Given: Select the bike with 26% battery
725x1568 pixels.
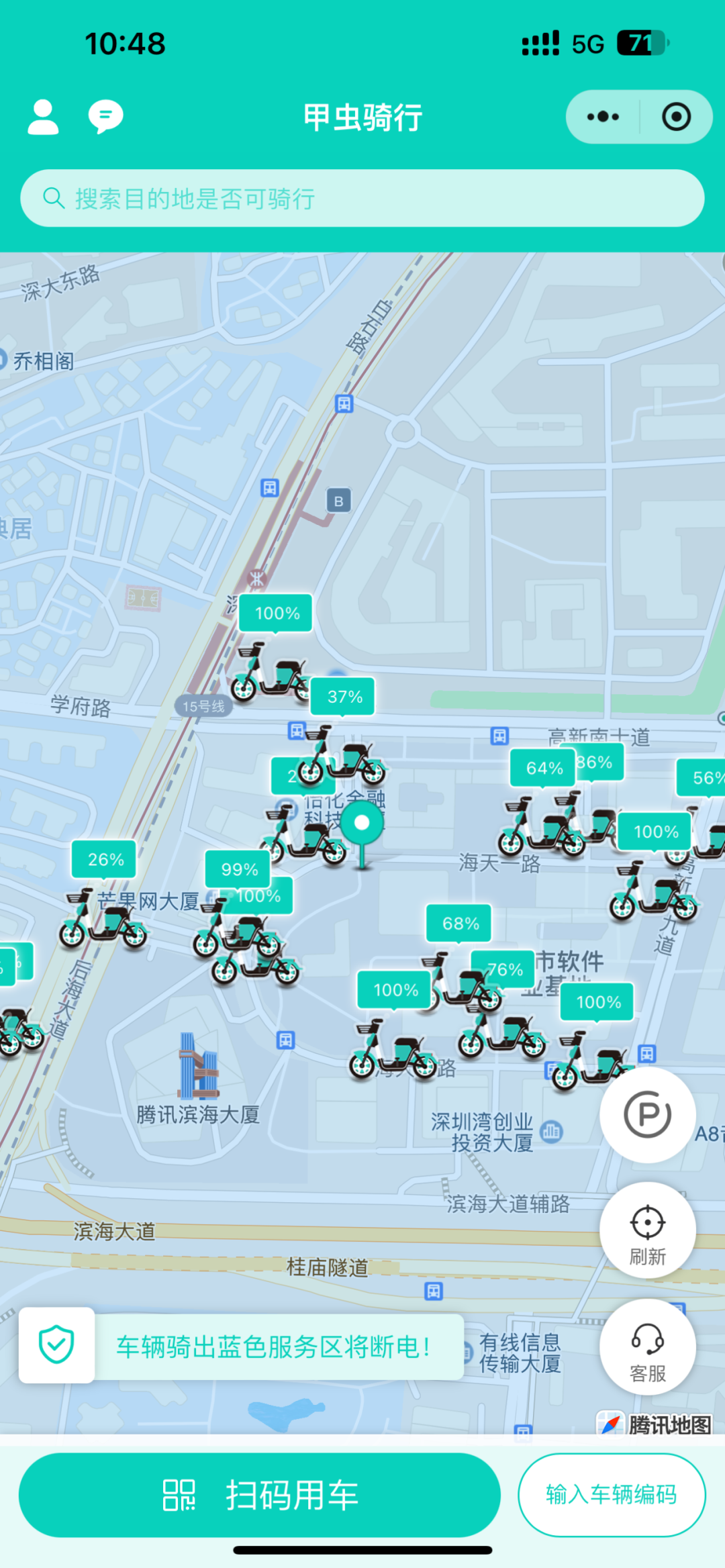Looking at the screenshot, I should pyautogui.click(x=104, y=860).
